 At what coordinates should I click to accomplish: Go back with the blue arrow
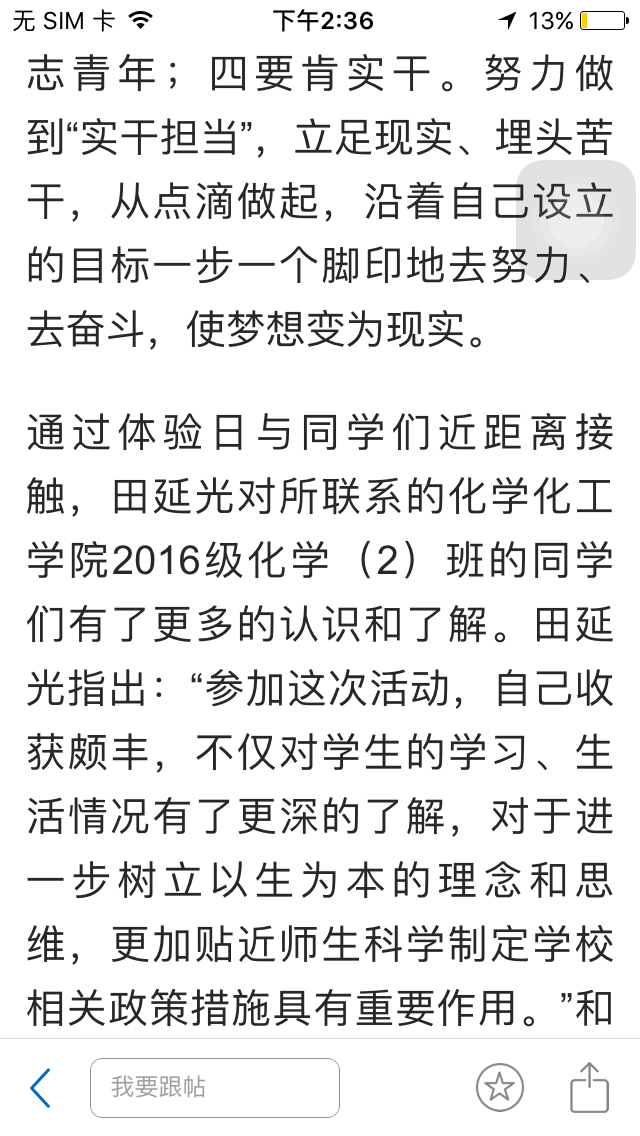tap(40, 1087)
